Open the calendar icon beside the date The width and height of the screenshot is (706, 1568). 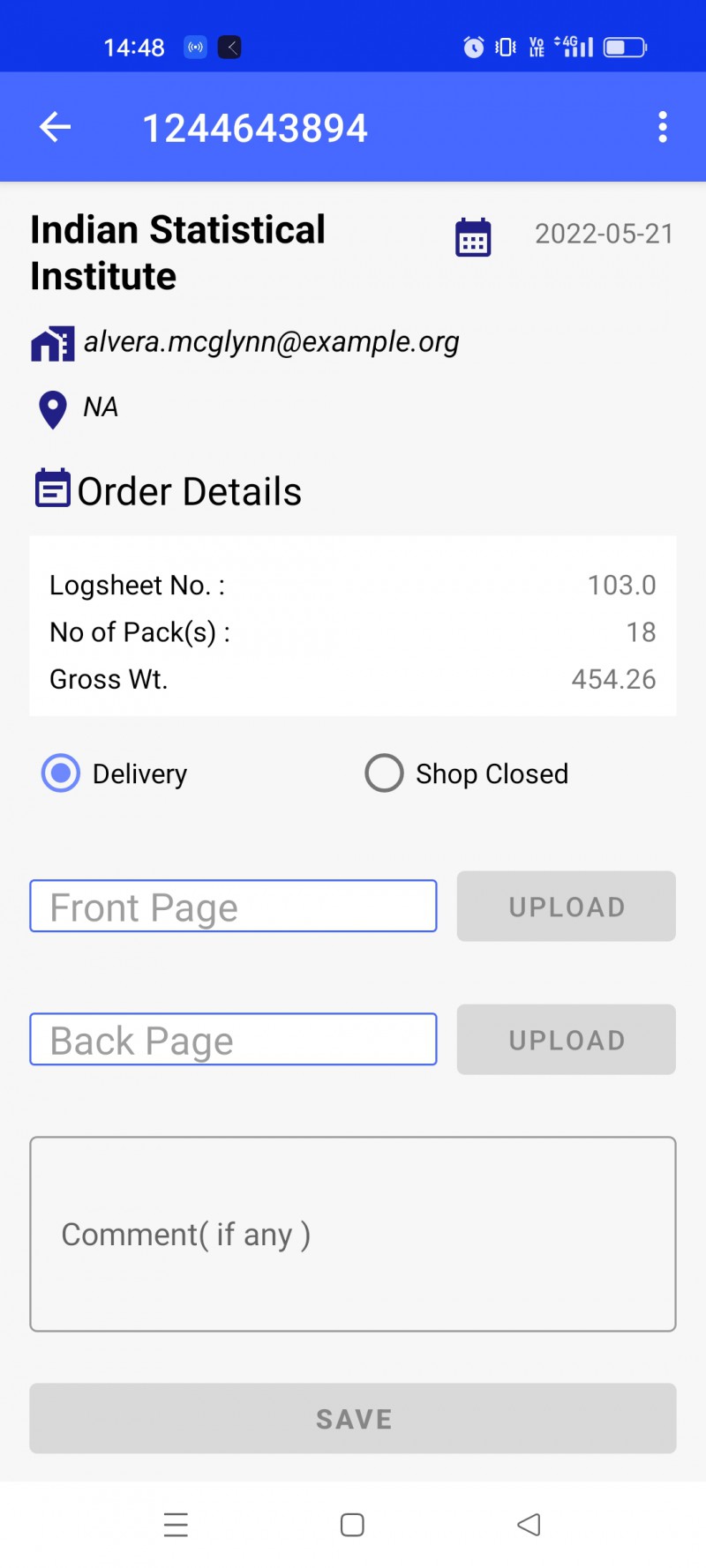click(473, 237)
